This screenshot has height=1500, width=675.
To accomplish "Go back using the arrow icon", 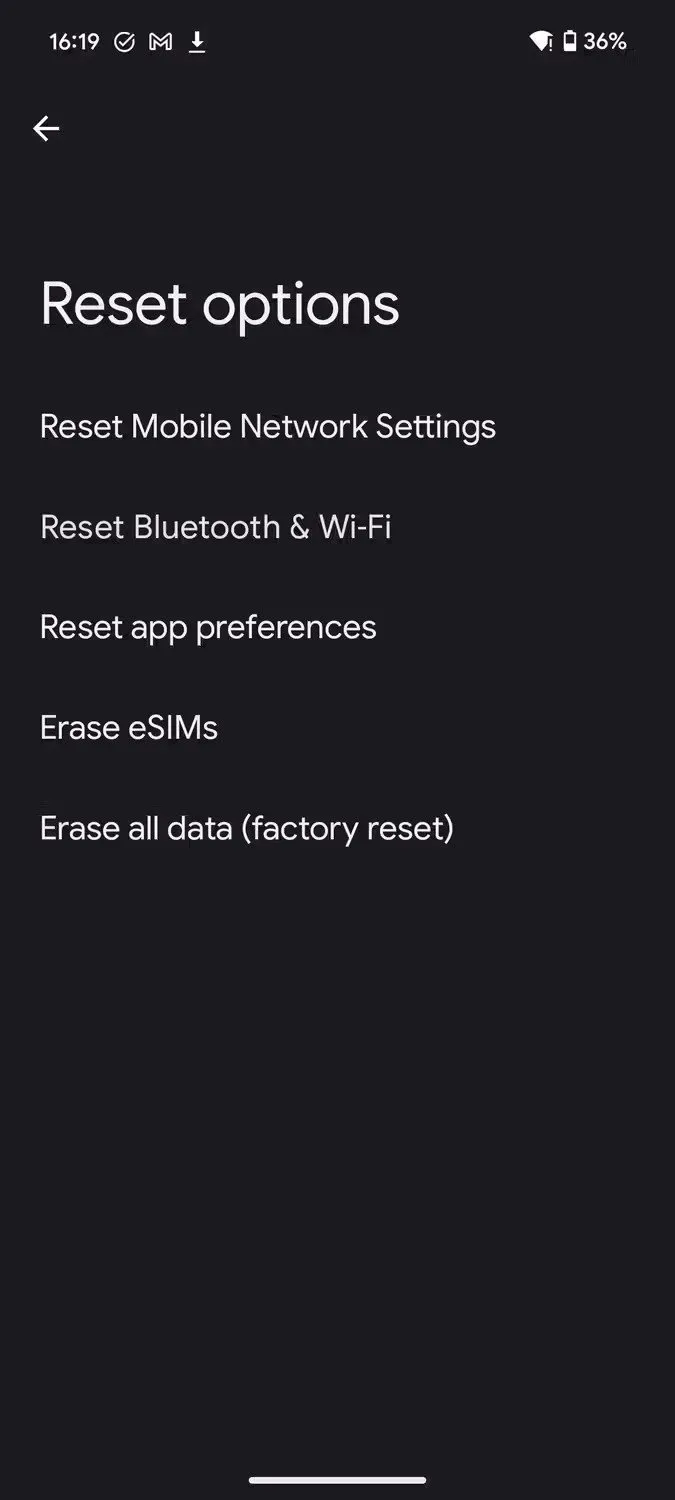I will [x=46, y=128].
